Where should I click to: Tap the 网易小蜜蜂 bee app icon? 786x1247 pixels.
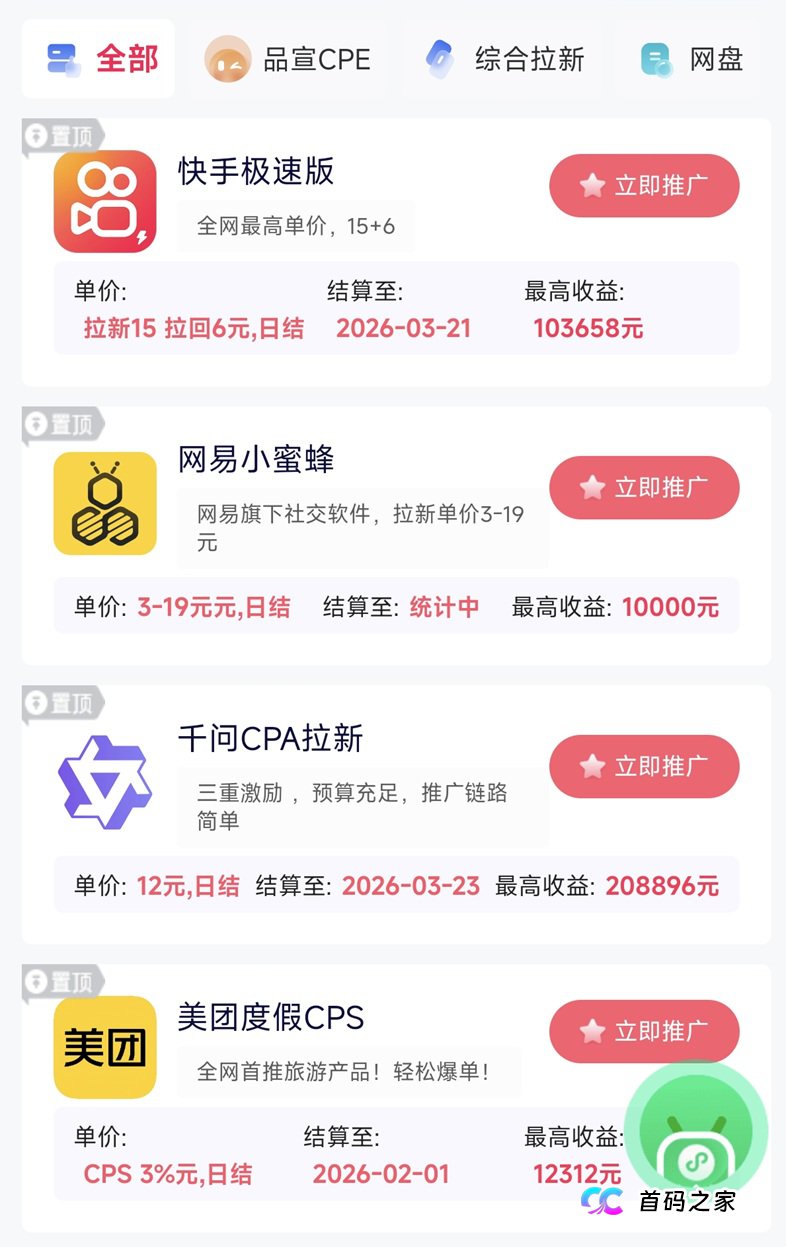pos(104,503)
